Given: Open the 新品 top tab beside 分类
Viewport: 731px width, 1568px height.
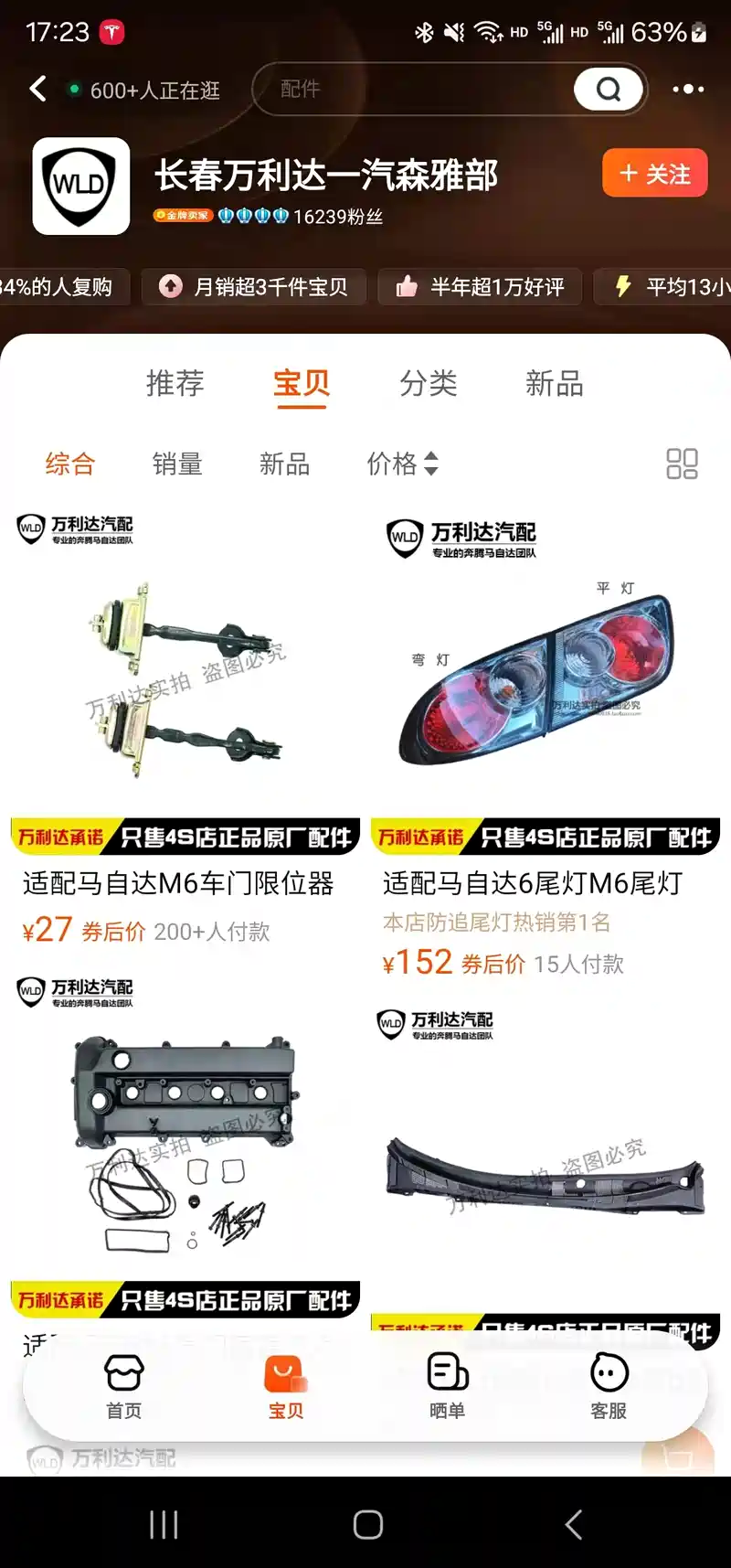Looking at the screenshot, I should click(554, 382).
